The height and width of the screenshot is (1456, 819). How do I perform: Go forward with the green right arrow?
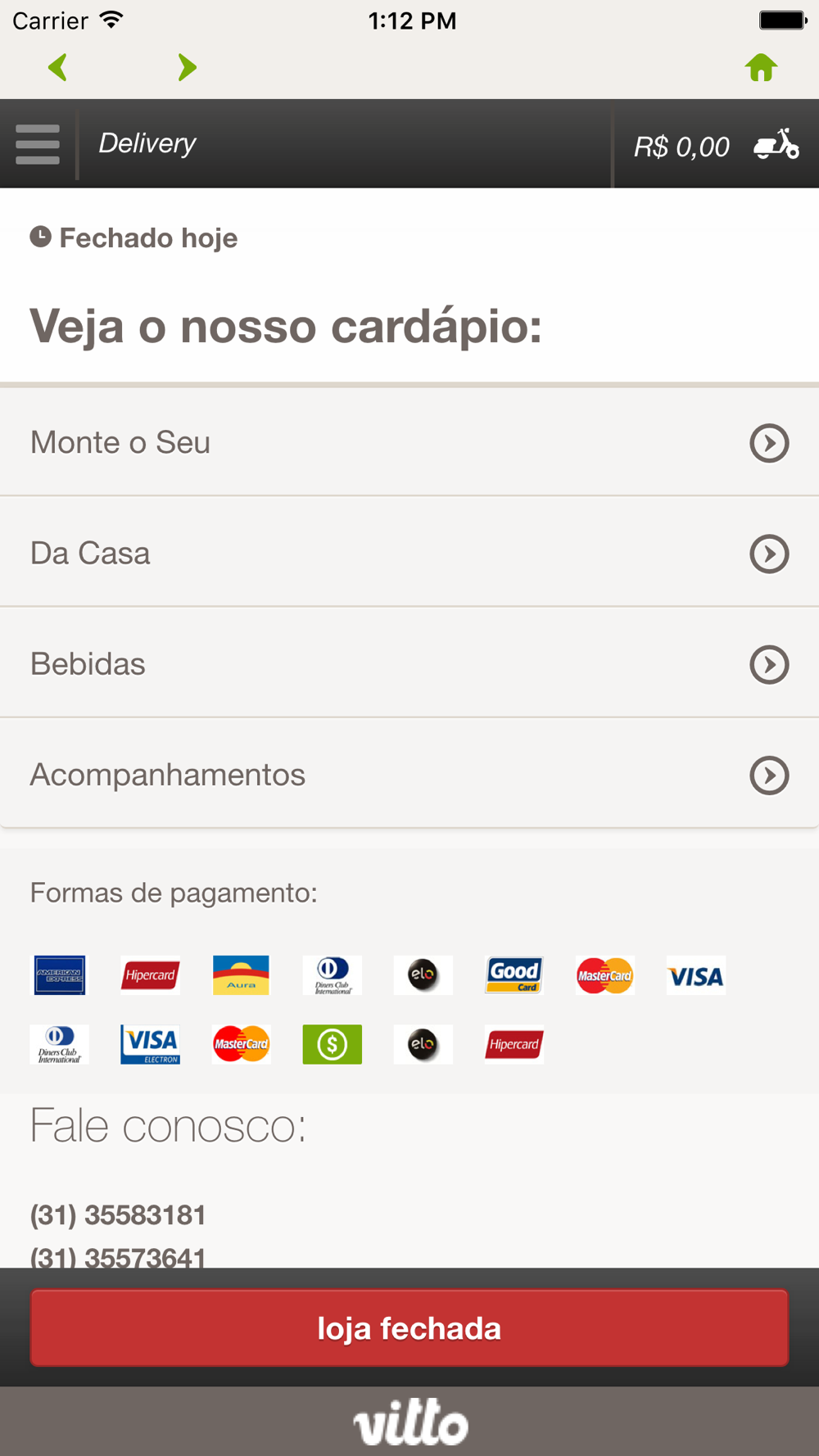click(x=187, y=67)
